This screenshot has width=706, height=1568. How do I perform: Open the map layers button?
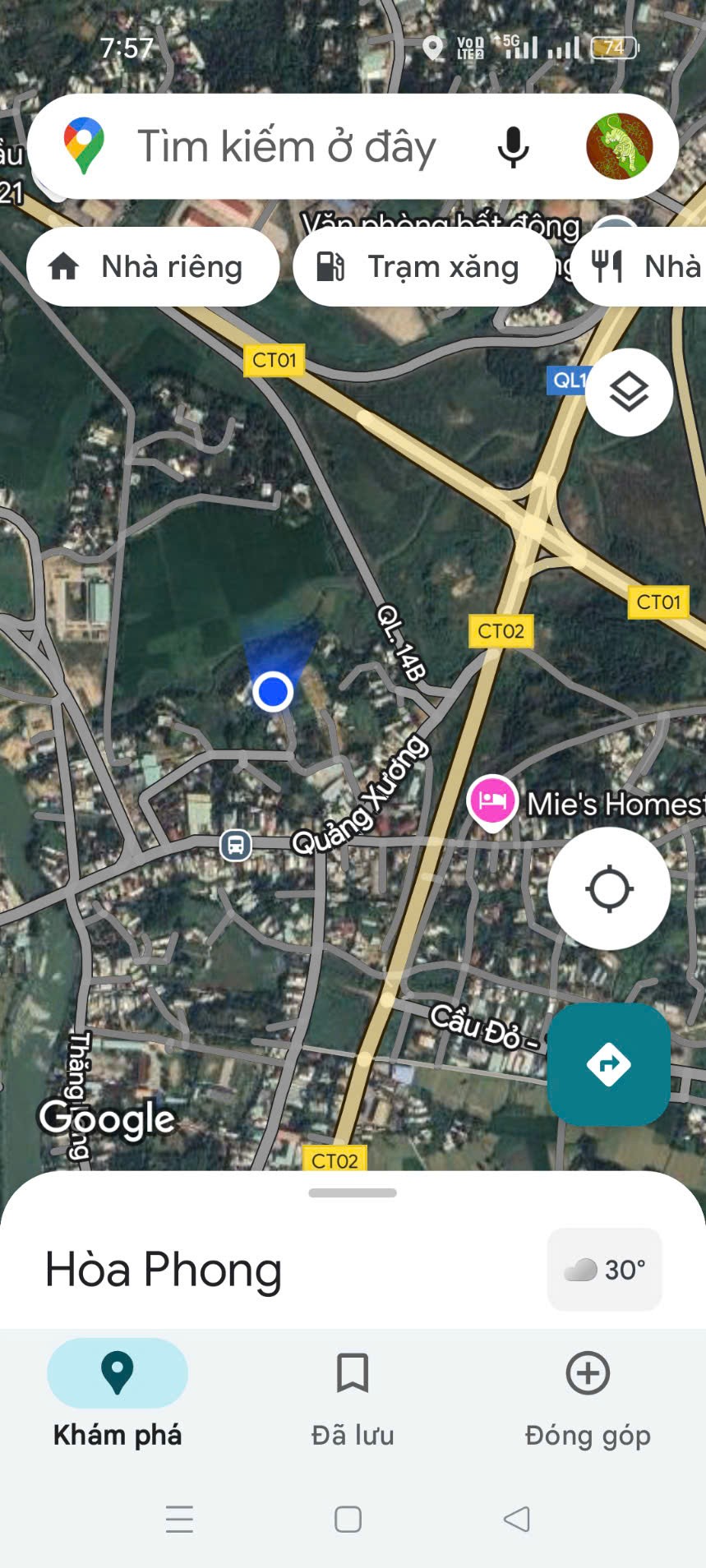(x=630, y=392)
